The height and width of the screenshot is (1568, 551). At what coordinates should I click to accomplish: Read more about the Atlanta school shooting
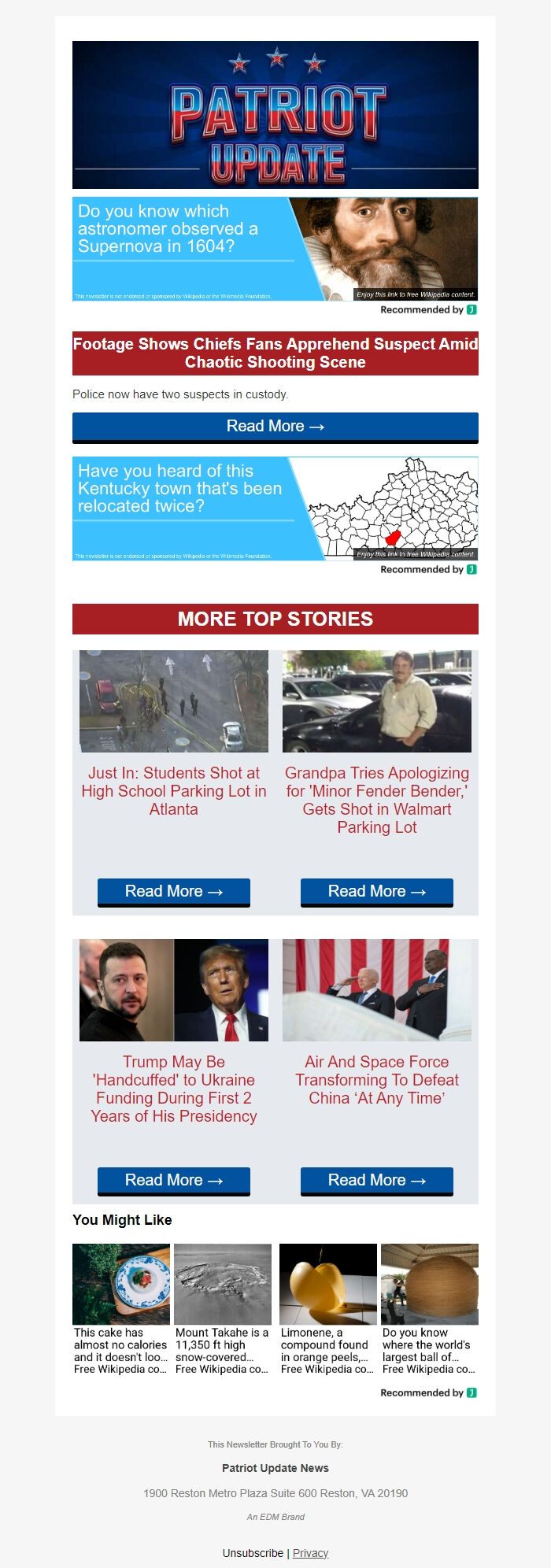[174, 892]
